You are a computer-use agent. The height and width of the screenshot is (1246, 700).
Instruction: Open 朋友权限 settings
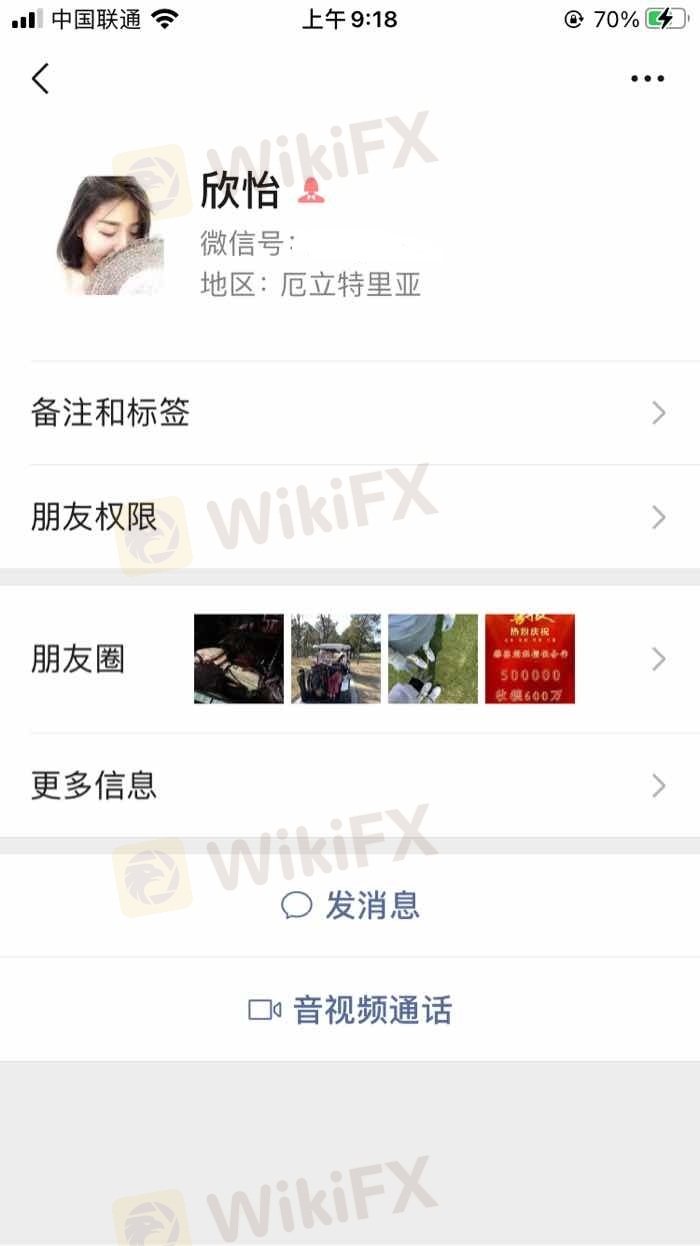(x=350, y=517)
